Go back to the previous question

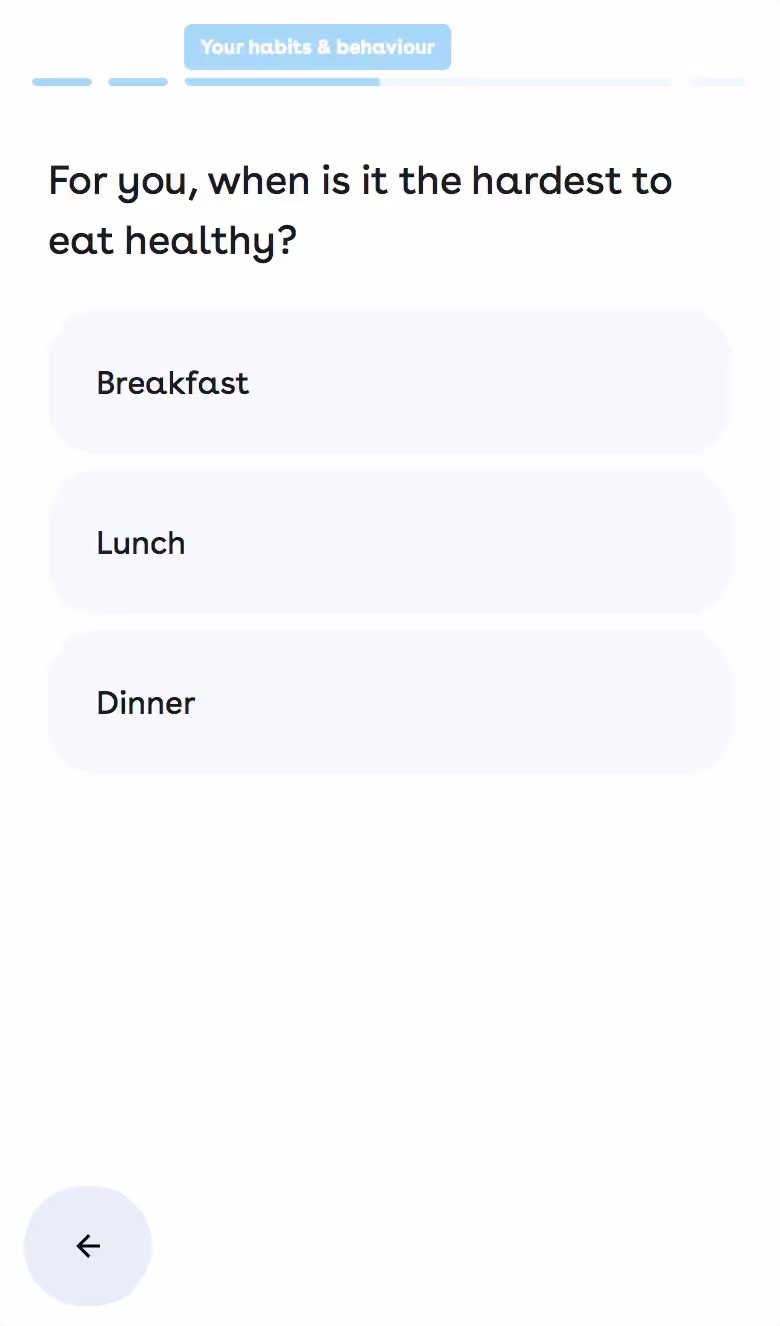click(x=88, y=1245)
